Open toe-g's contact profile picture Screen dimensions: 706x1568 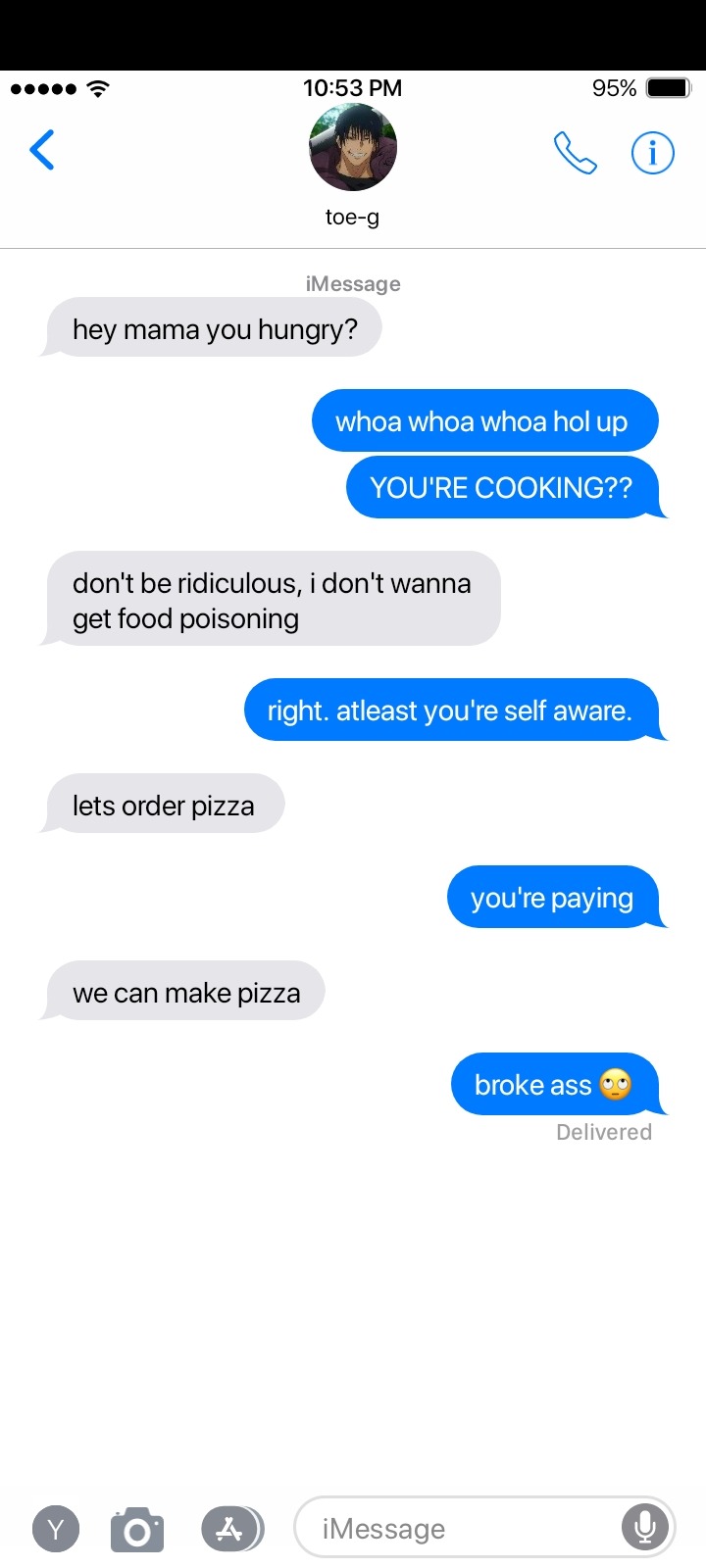[x=353, y=149]
